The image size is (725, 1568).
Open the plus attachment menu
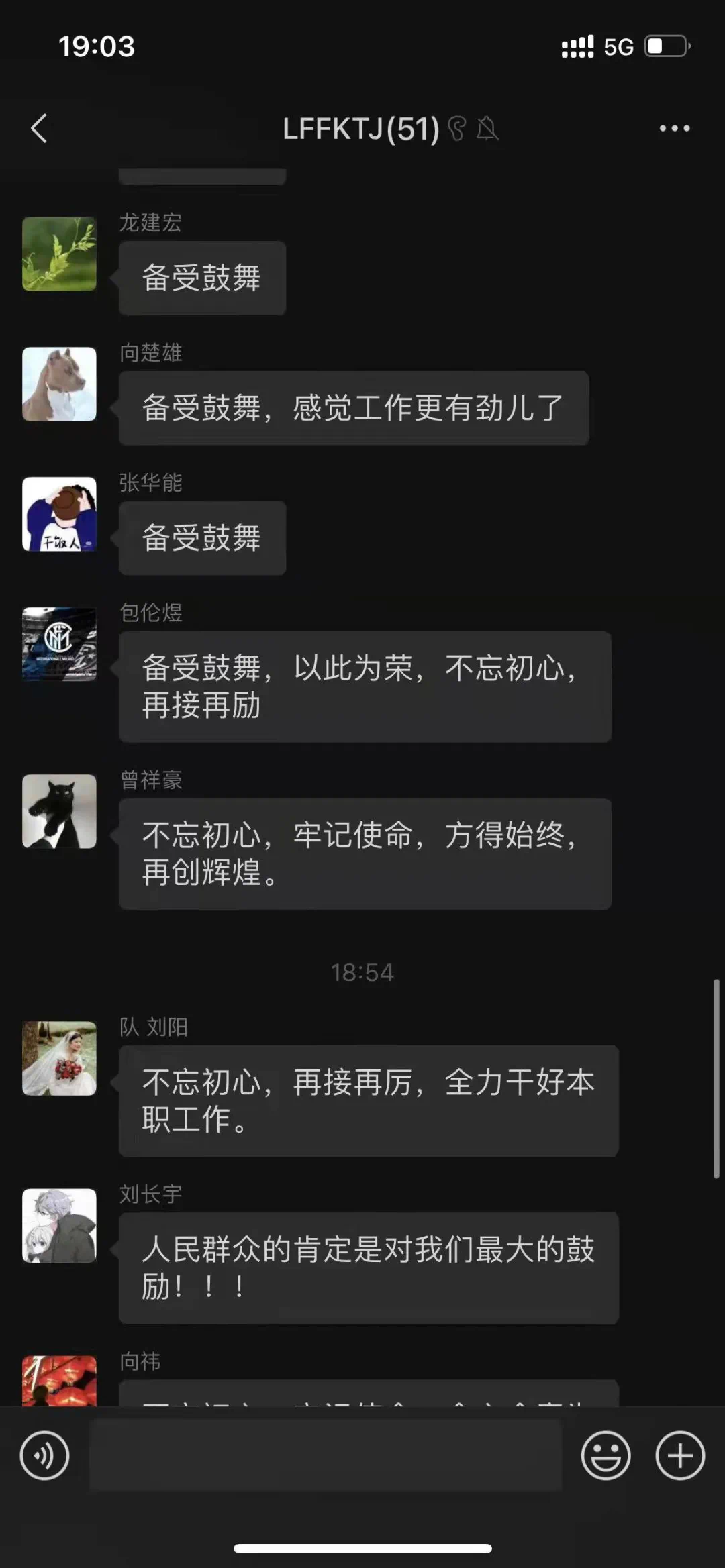pos(679,1455)
